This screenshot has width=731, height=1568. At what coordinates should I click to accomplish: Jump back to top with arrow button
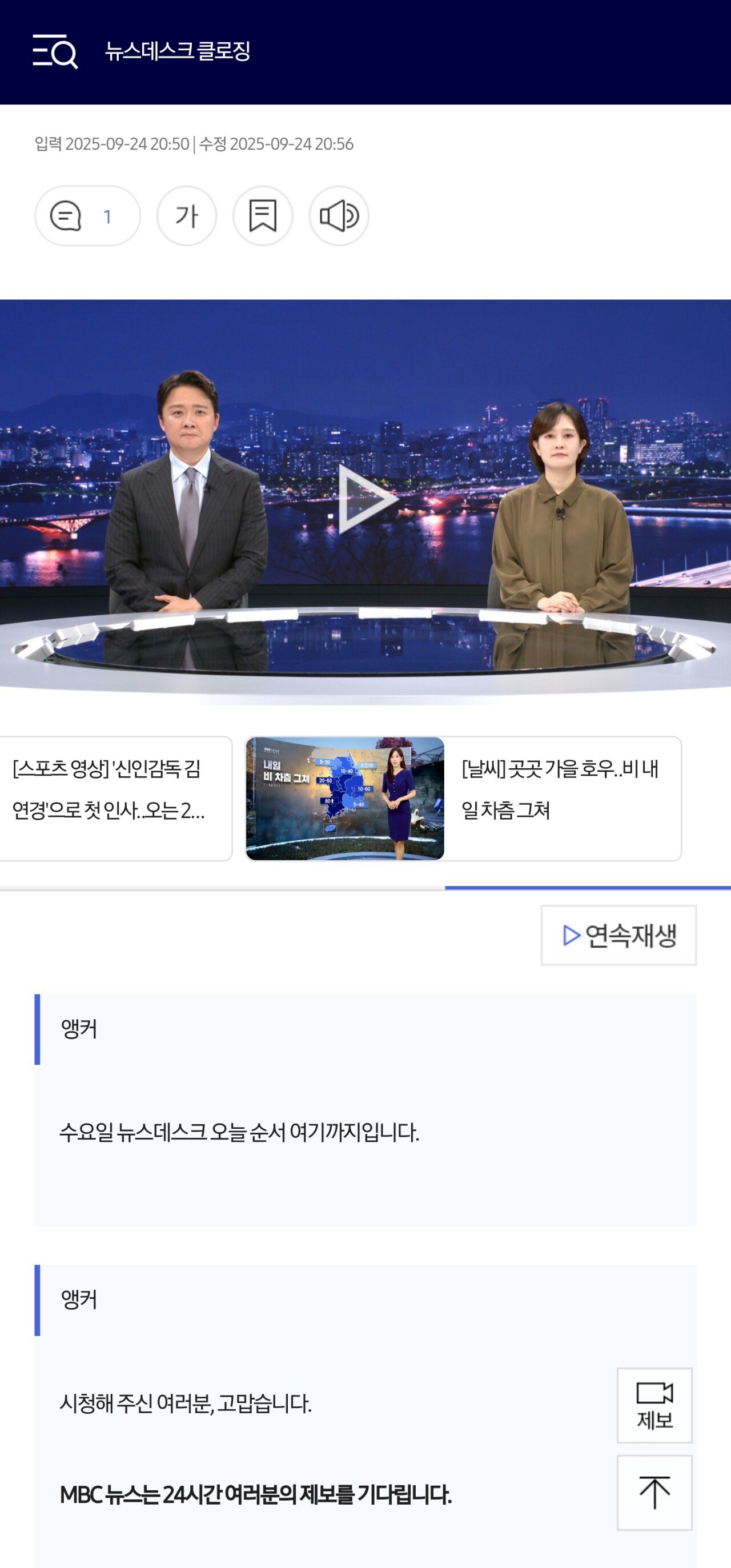pyautogui.click(x=654, y=1493)
